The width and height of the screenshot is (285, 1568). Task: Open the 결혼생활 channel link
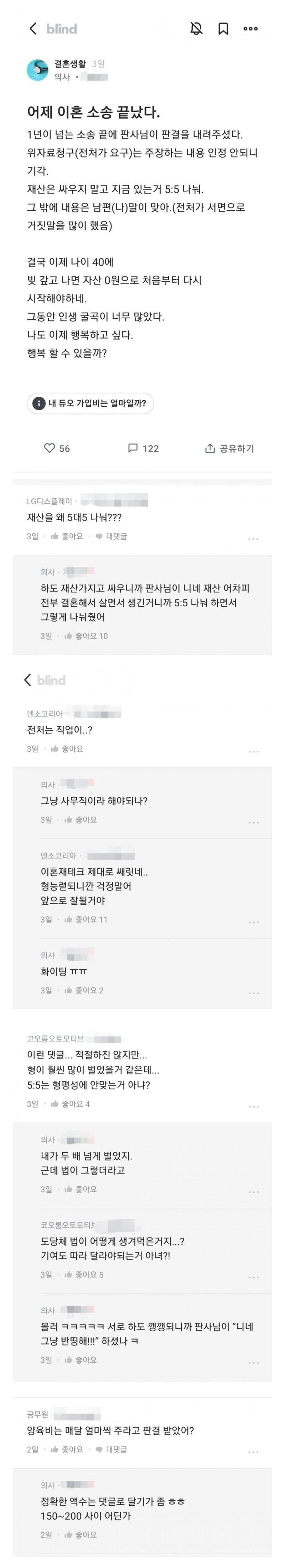[70, 63]
